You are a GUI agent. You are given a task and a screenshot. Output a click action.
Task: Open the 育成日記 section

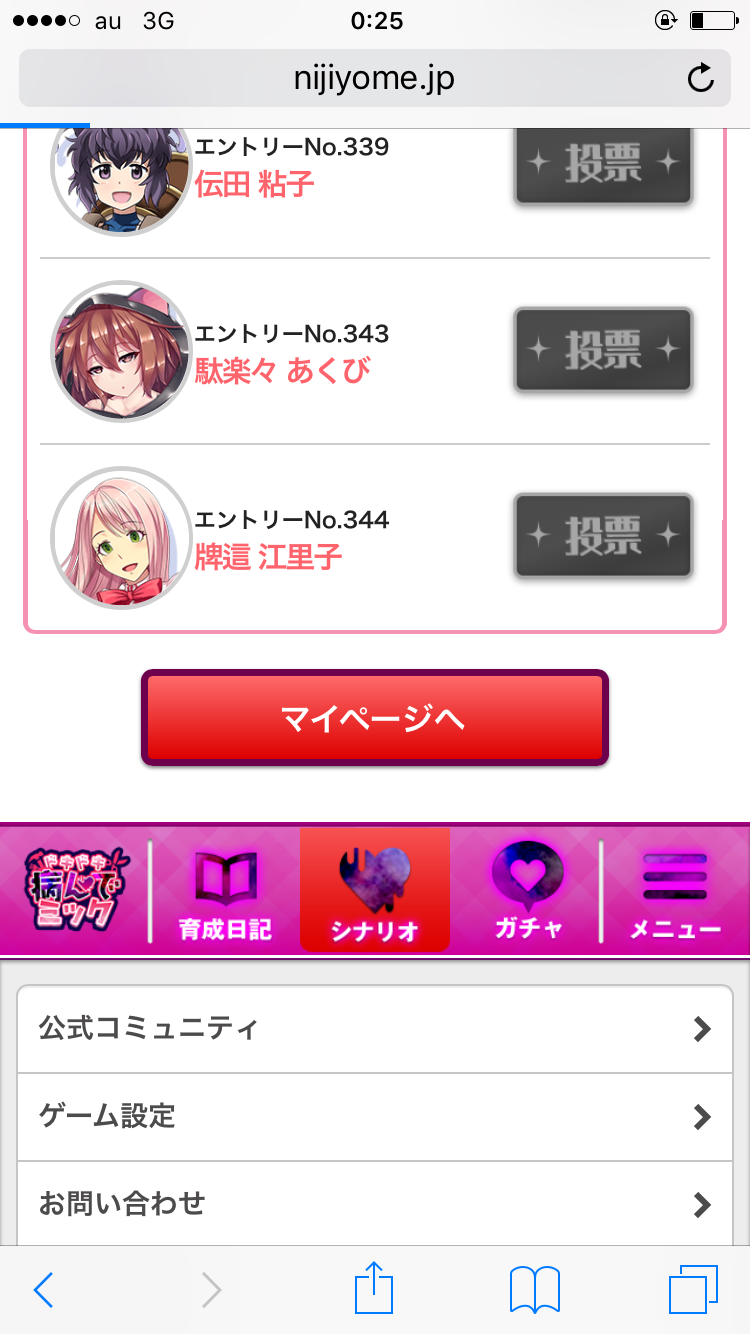225,890
